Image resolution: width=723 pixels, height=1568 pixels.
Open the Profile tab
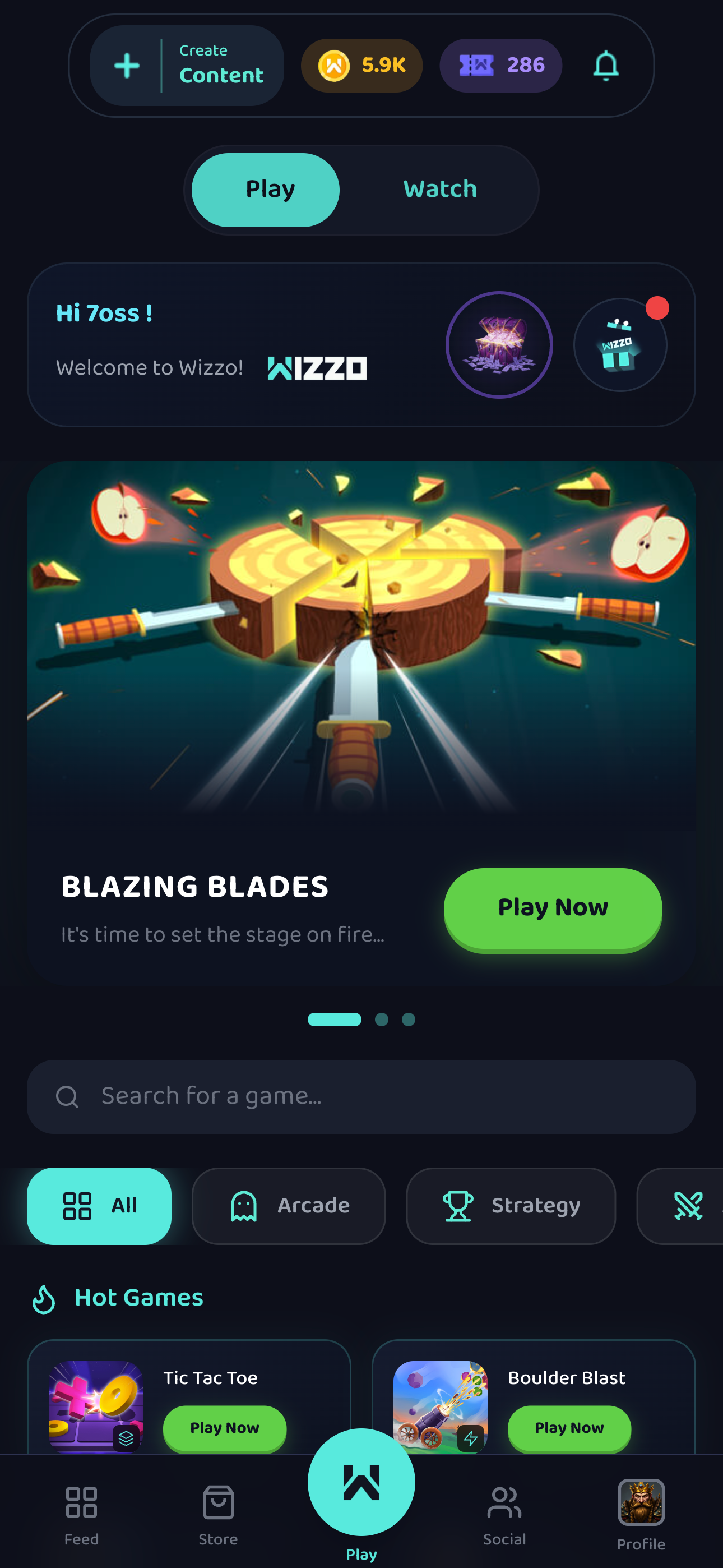(x=641, y=1512)
